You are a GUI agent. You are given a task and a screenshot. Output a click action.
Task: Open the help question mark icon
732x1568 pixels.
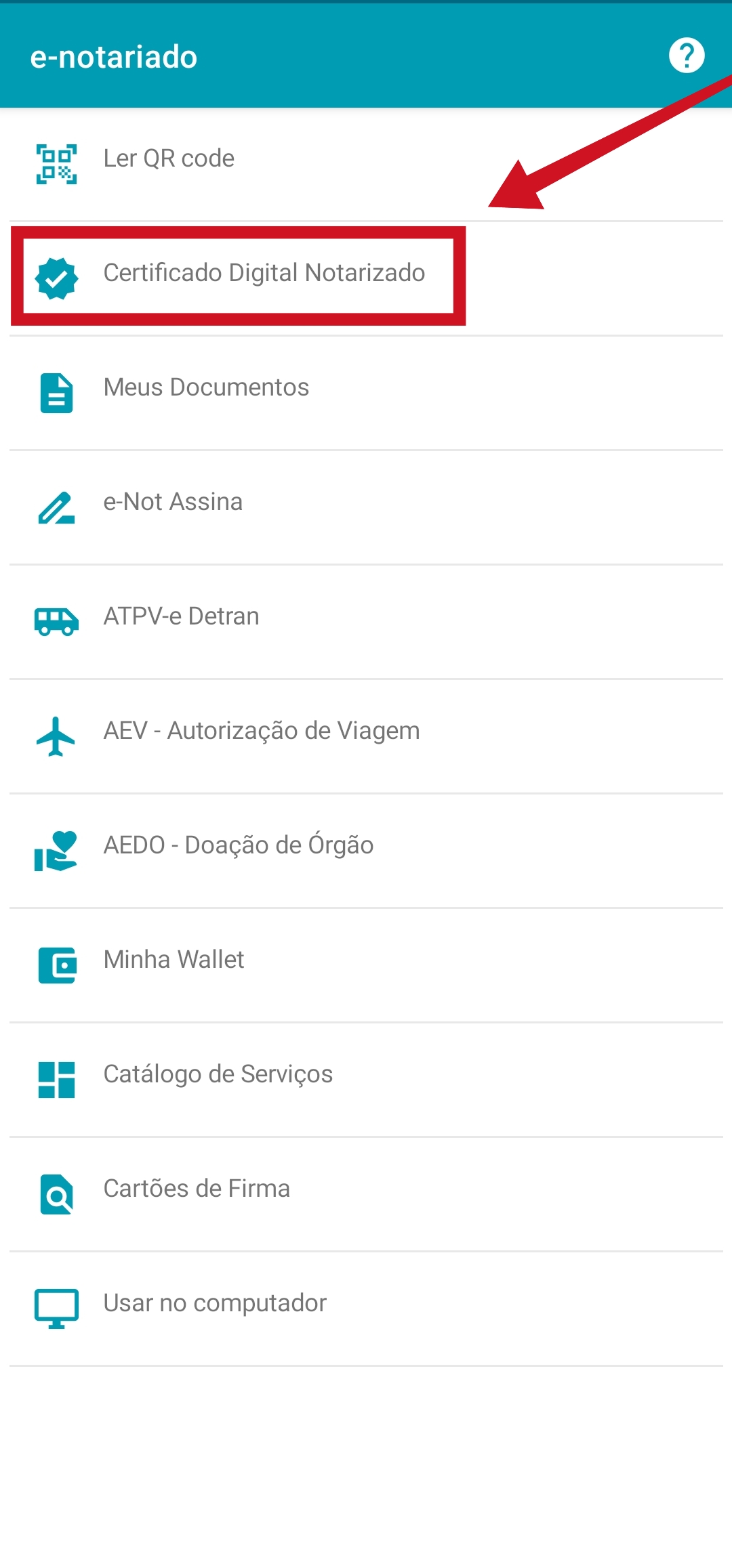point(687,56)
